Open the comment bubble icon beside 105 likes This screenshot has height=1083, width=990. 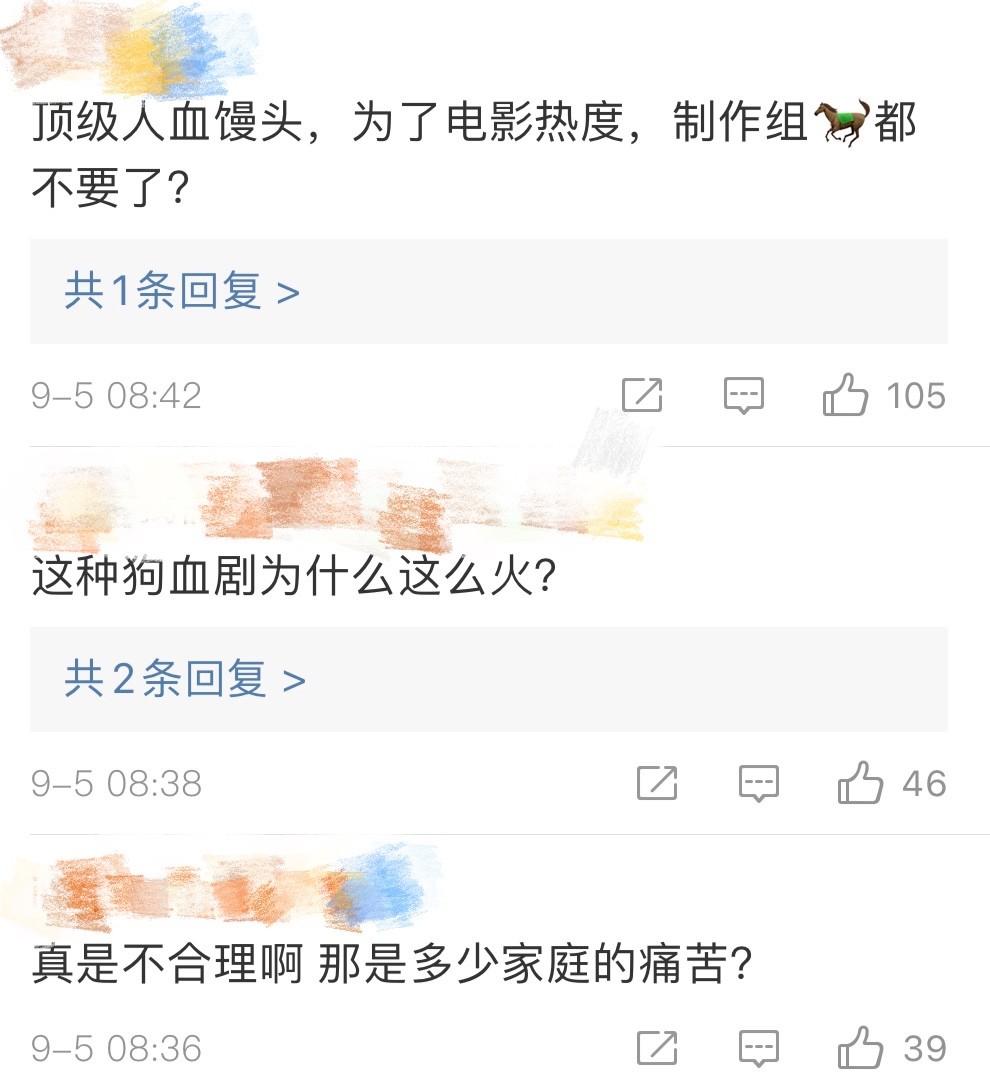click(x=742, y=395)
